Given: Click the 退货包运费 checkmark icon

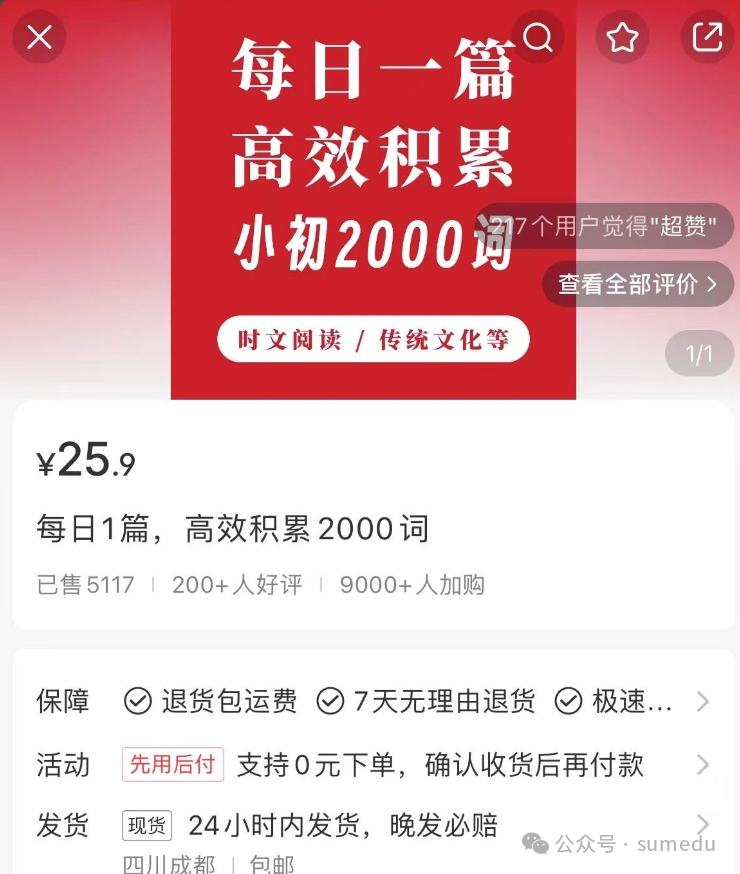Looking at the screenshot, I should point(138,702).
